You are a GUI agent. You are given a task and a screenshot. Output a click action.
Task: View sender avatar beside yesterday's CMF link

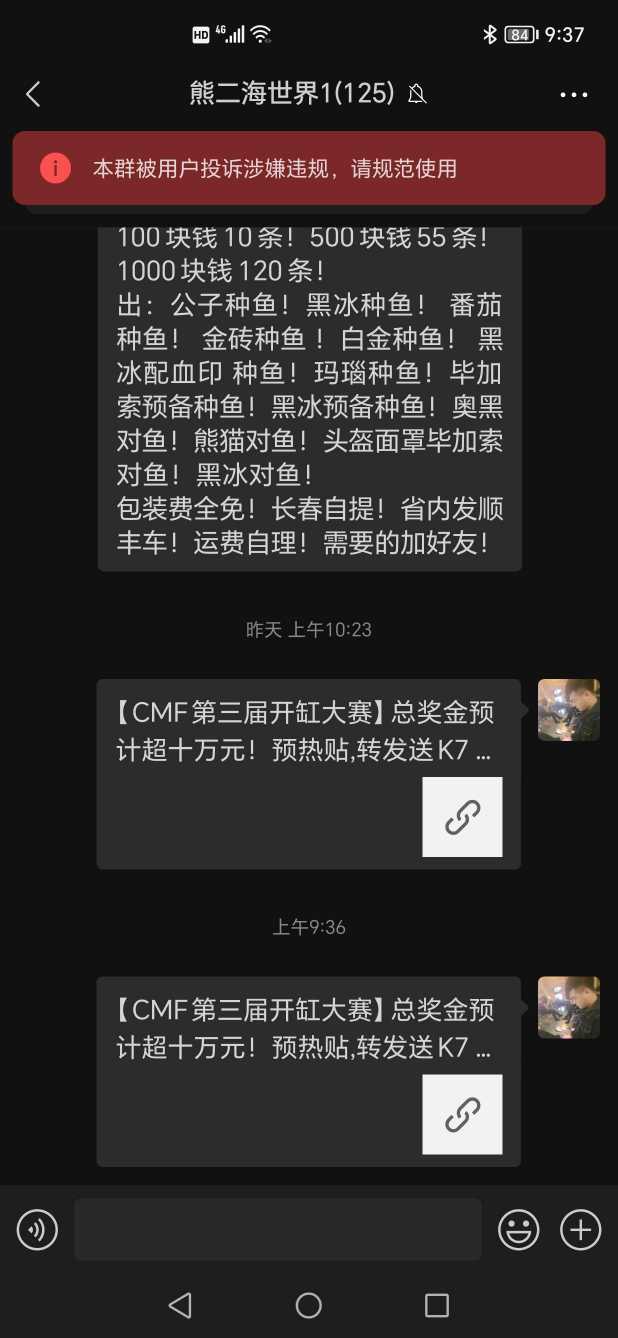(568, 710)
